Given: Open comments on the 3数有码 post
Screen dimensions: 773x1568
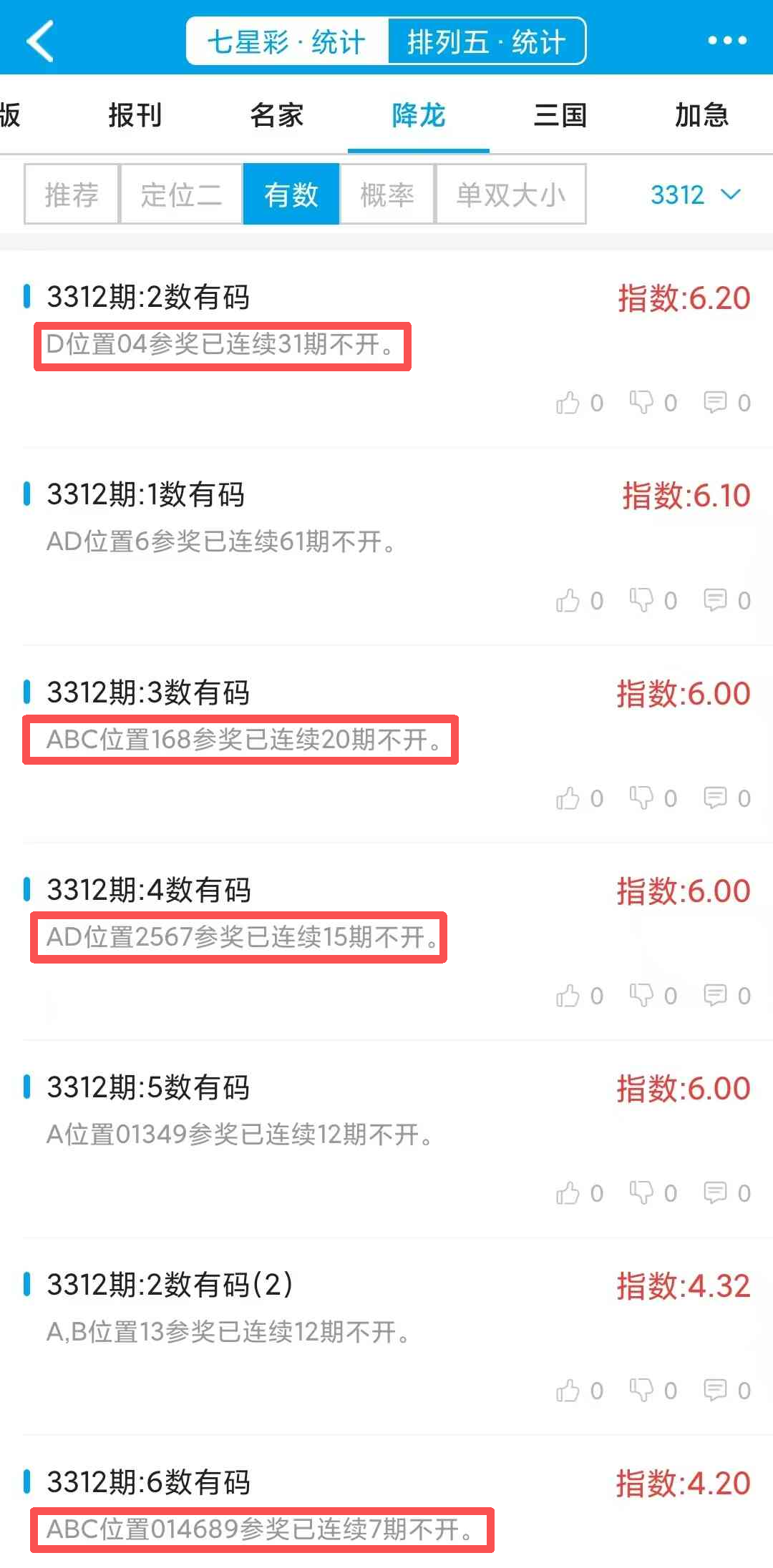Looking at the screenshot, I should coord(715,798).
